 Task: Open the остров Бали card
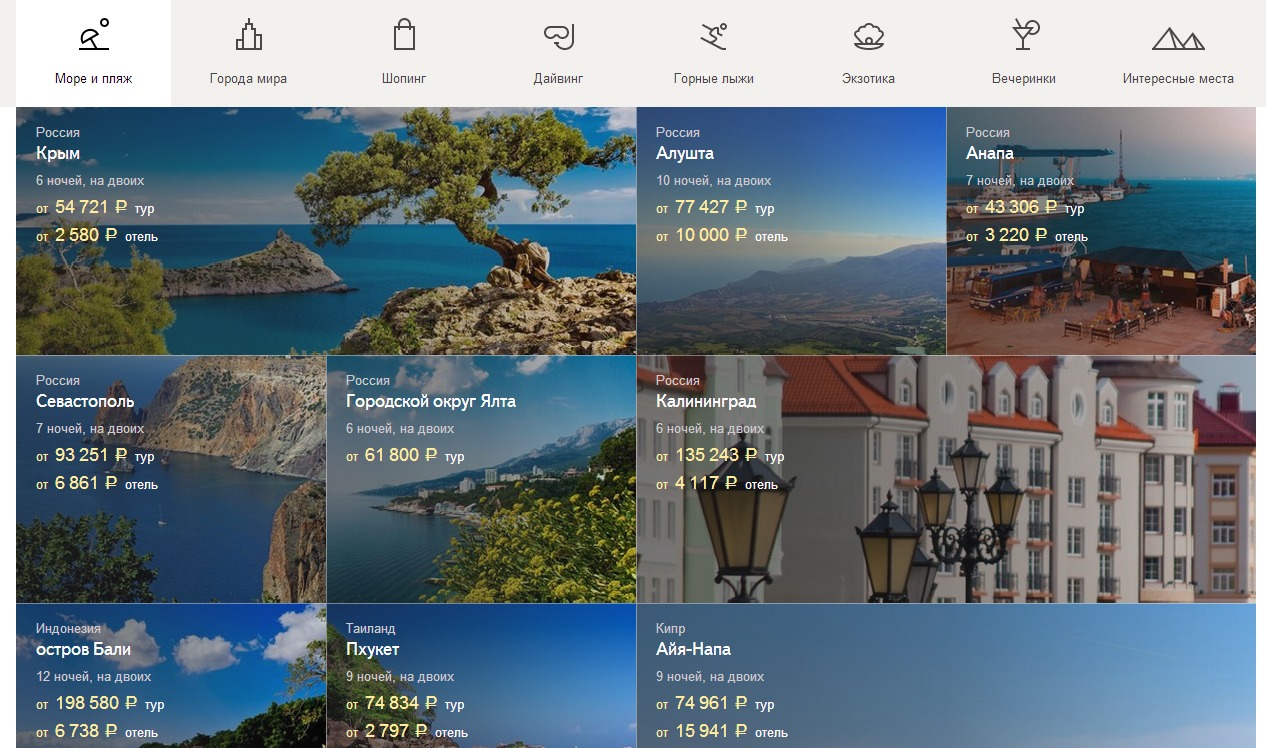coord(171,676)
